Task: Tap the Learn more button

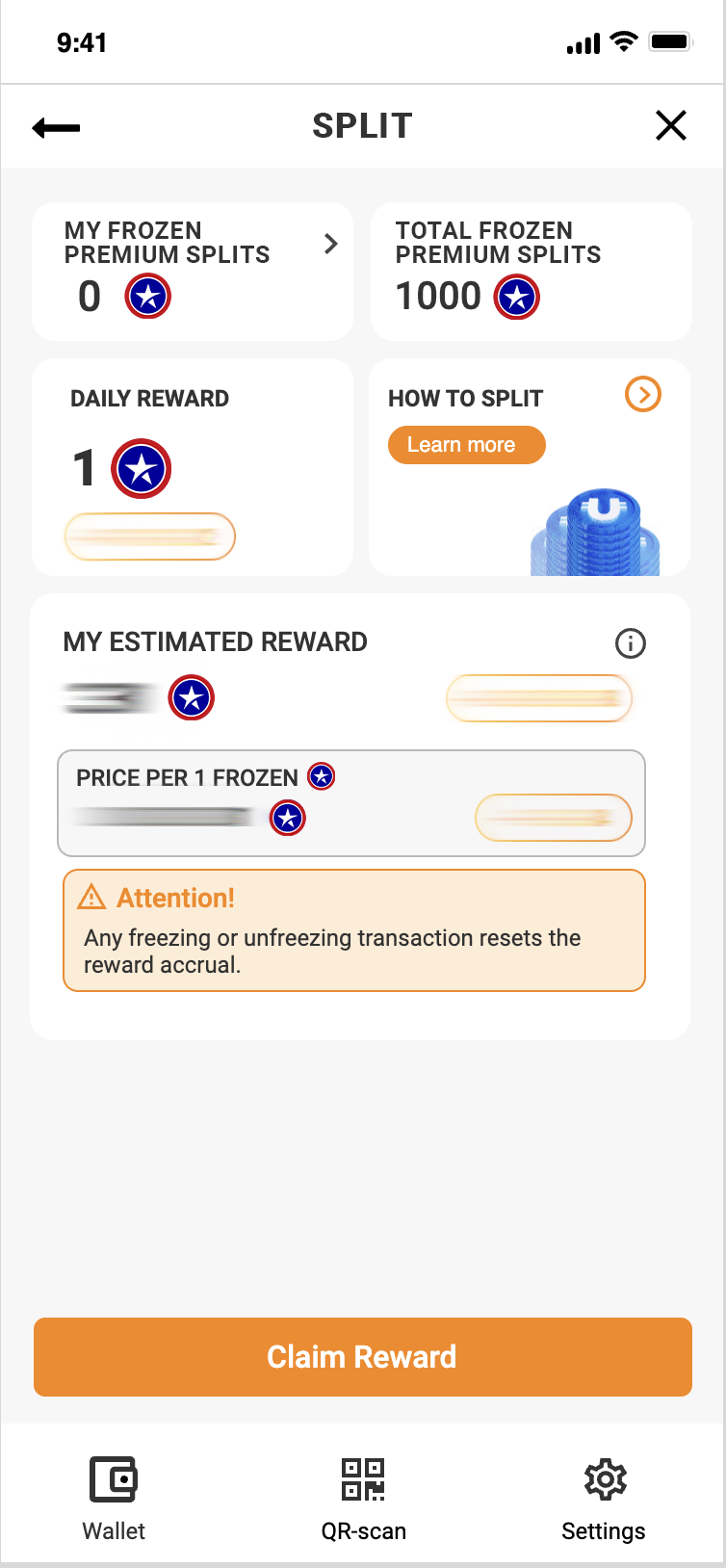Action: [x=466, y=445]
